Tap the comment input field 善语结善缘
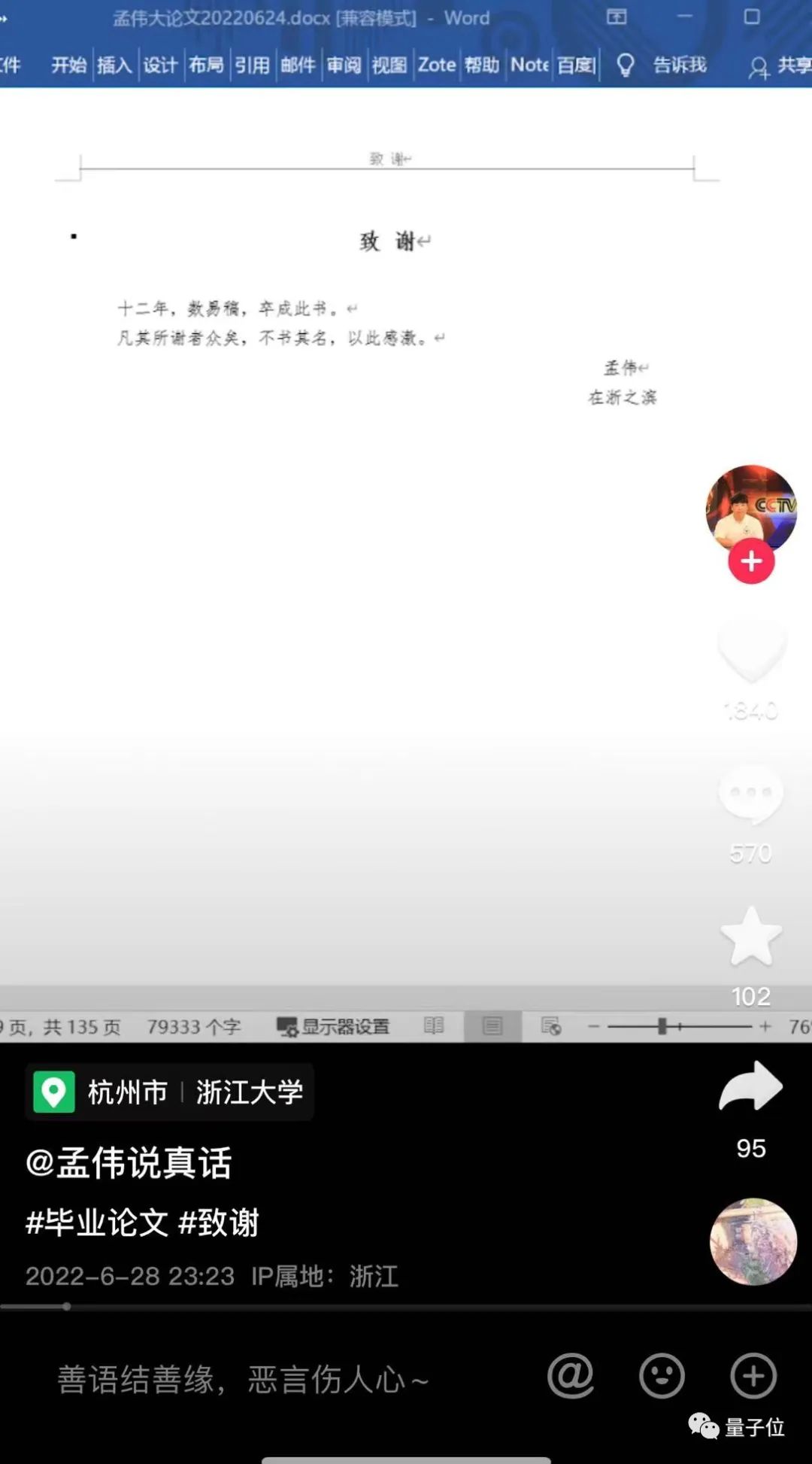 [243, 1380]
